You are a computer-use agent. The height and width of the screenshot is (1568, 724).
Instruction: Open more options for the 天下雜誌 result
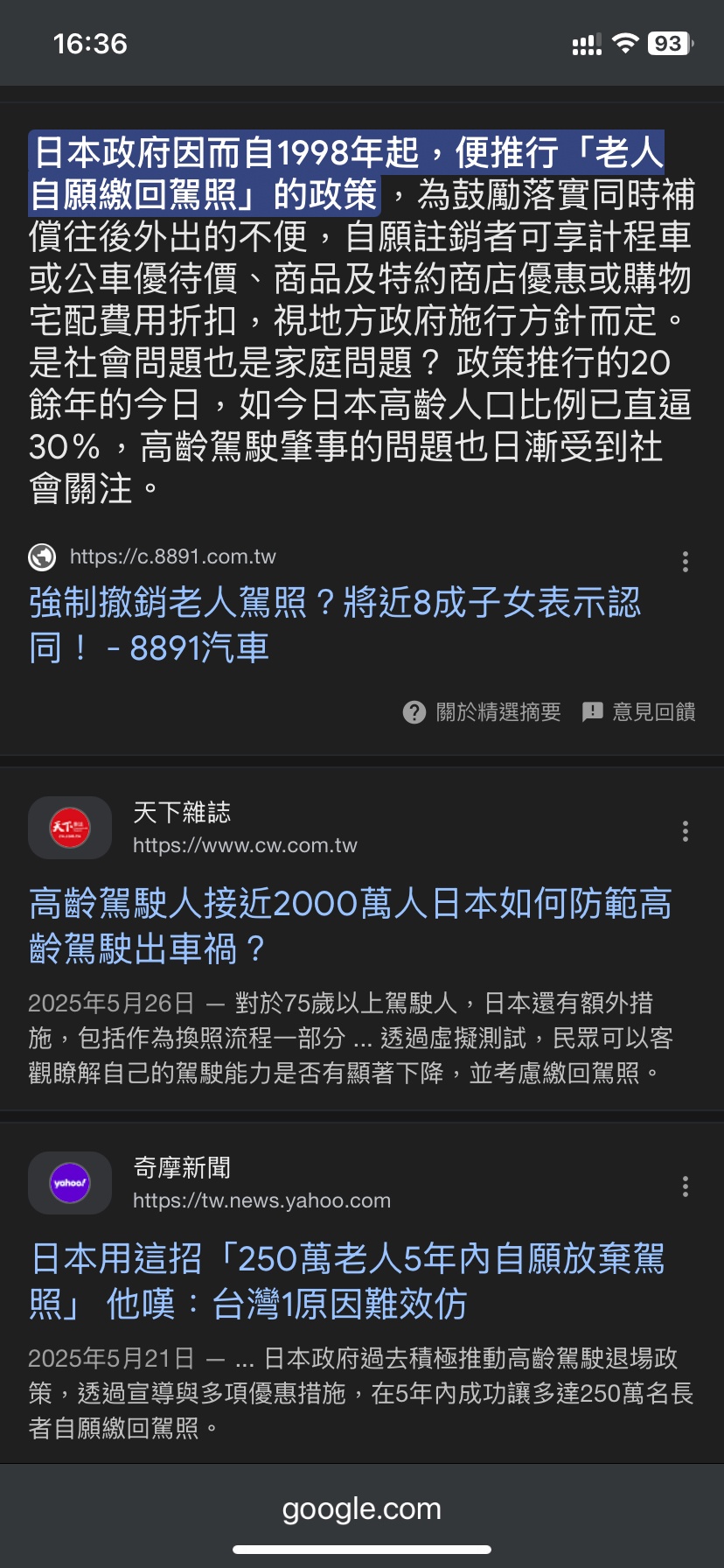point(685,831)
